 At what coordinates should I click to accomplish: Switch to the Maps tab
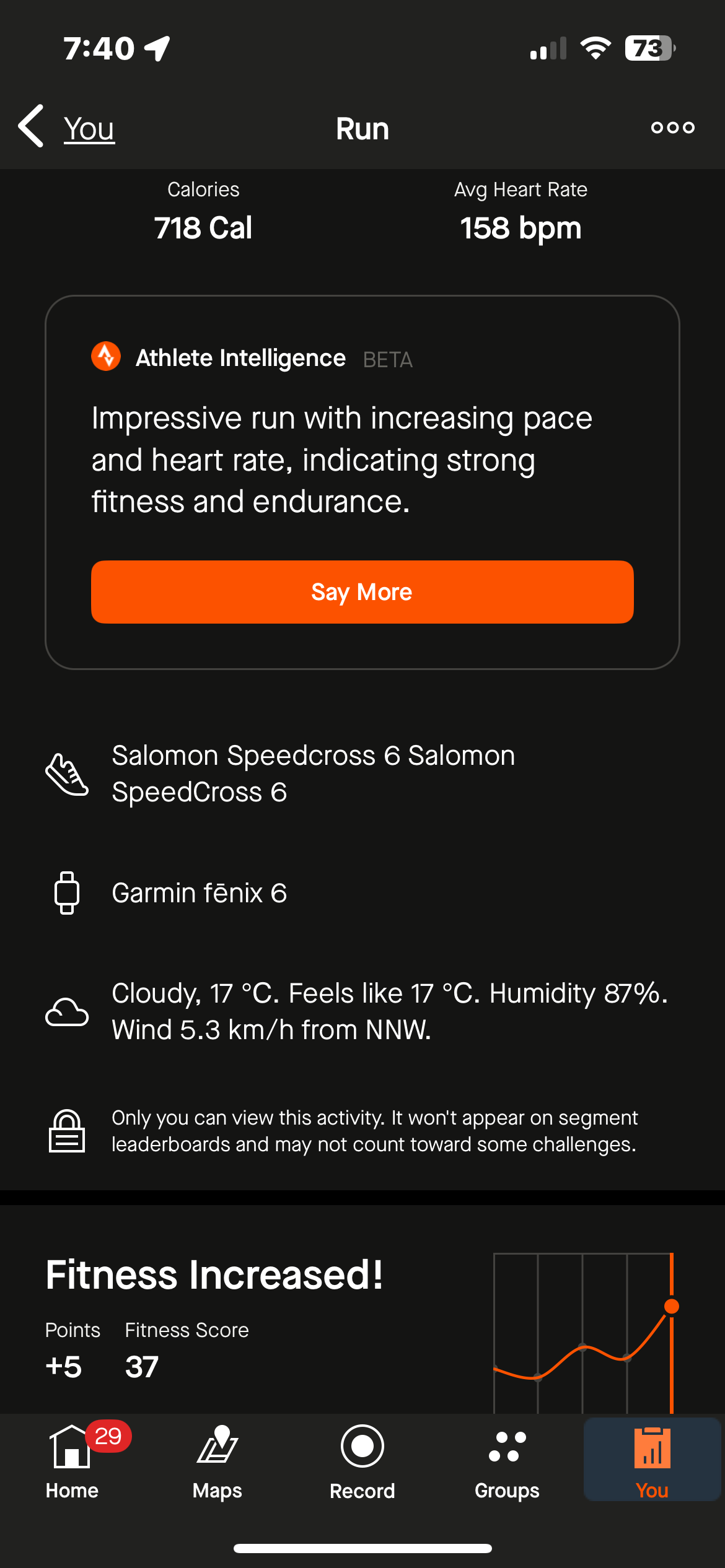pos(217,1460)
